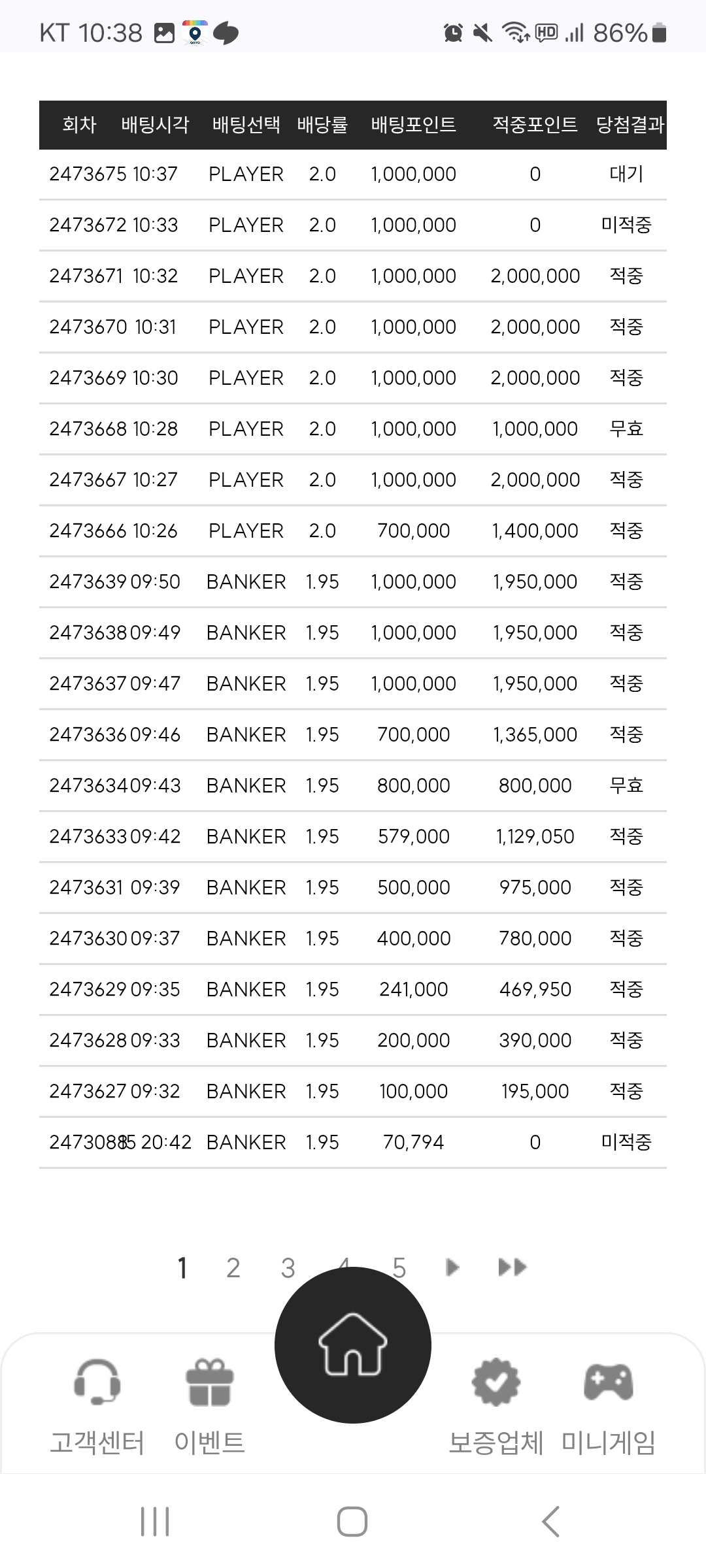Open recent apps from navigation bar
This screenshot has width=706, height=1568.
coord(156,1522)
